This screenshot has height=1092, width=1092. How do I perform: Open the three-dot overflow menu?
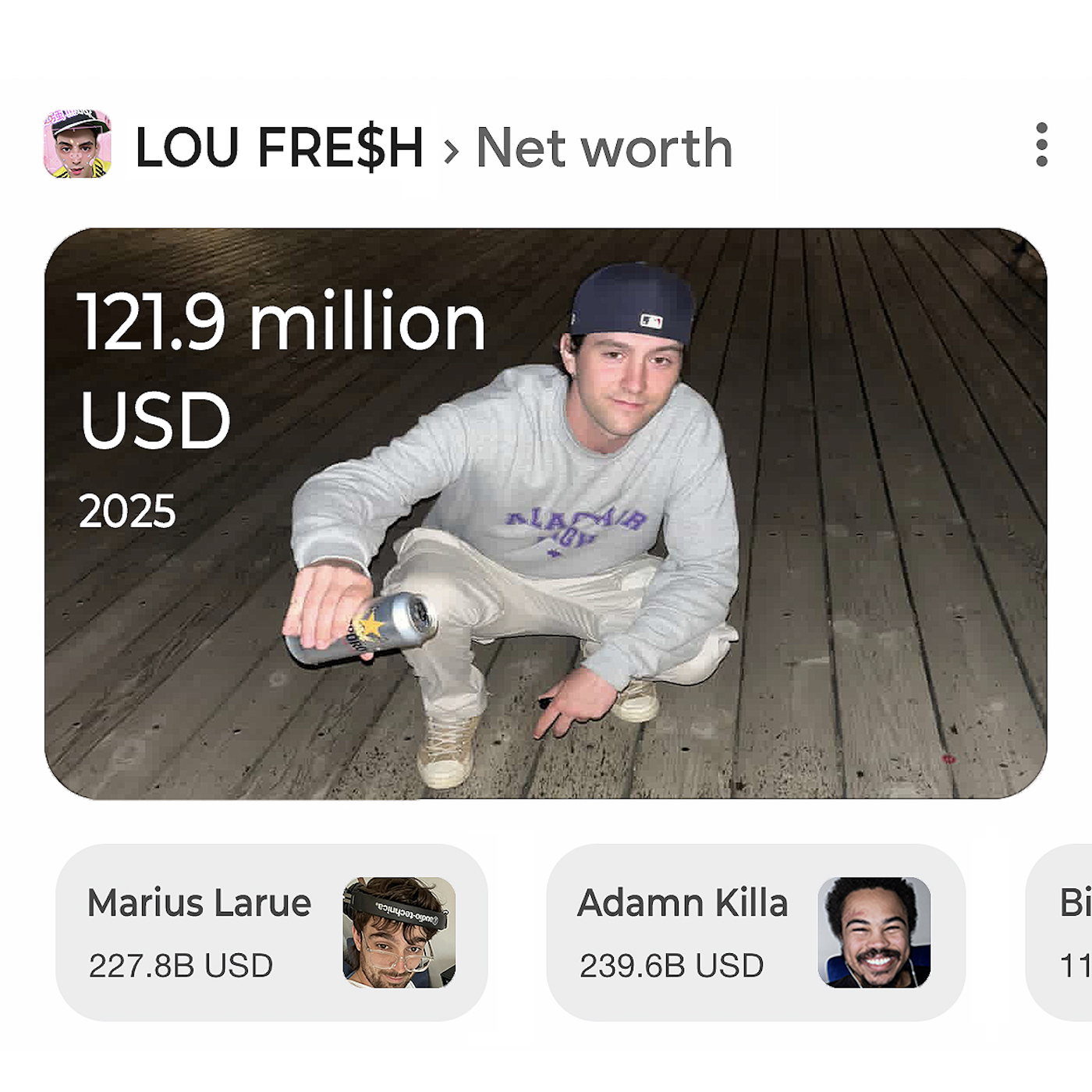point(1041,144)
